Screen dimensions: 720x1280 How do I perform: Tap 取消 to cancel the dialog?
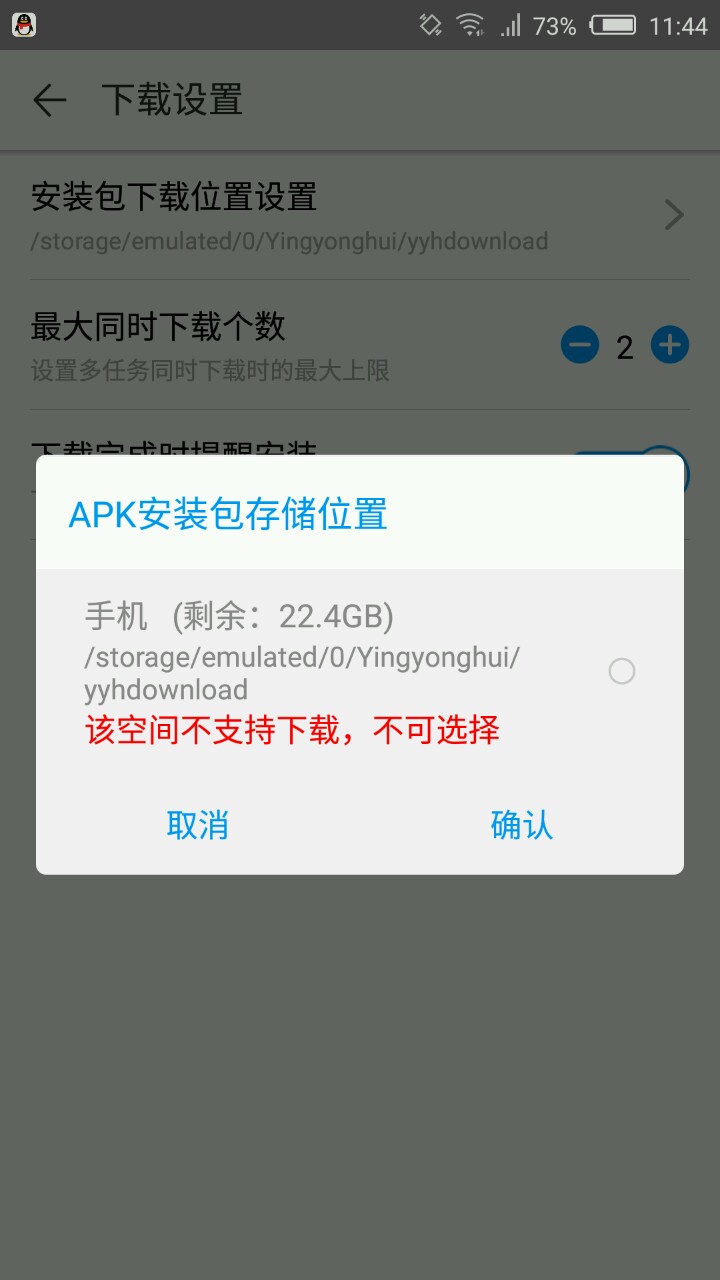coord(198,825)
